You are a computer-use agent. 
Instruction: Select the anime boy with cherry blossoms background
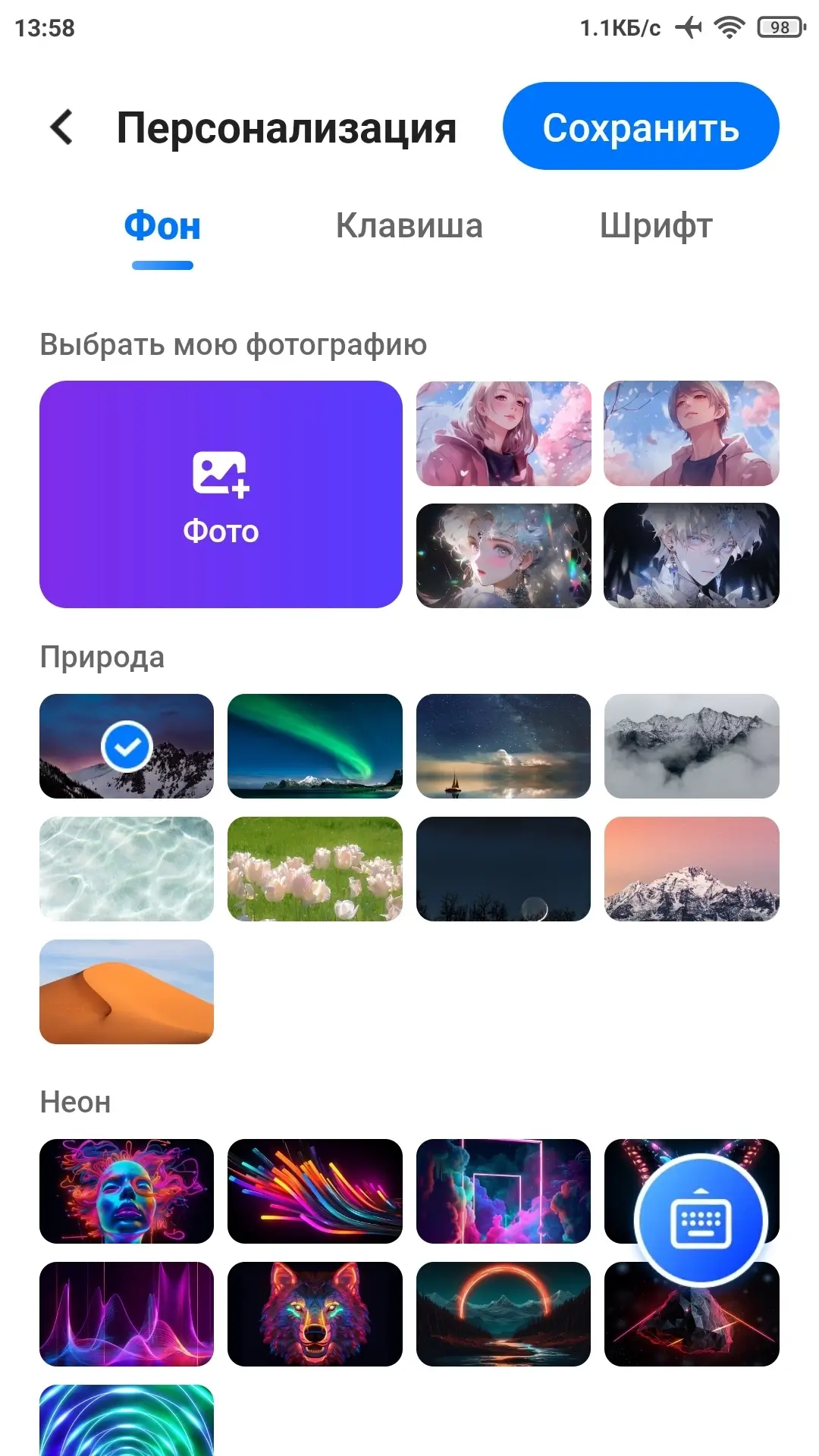point(691,434)
